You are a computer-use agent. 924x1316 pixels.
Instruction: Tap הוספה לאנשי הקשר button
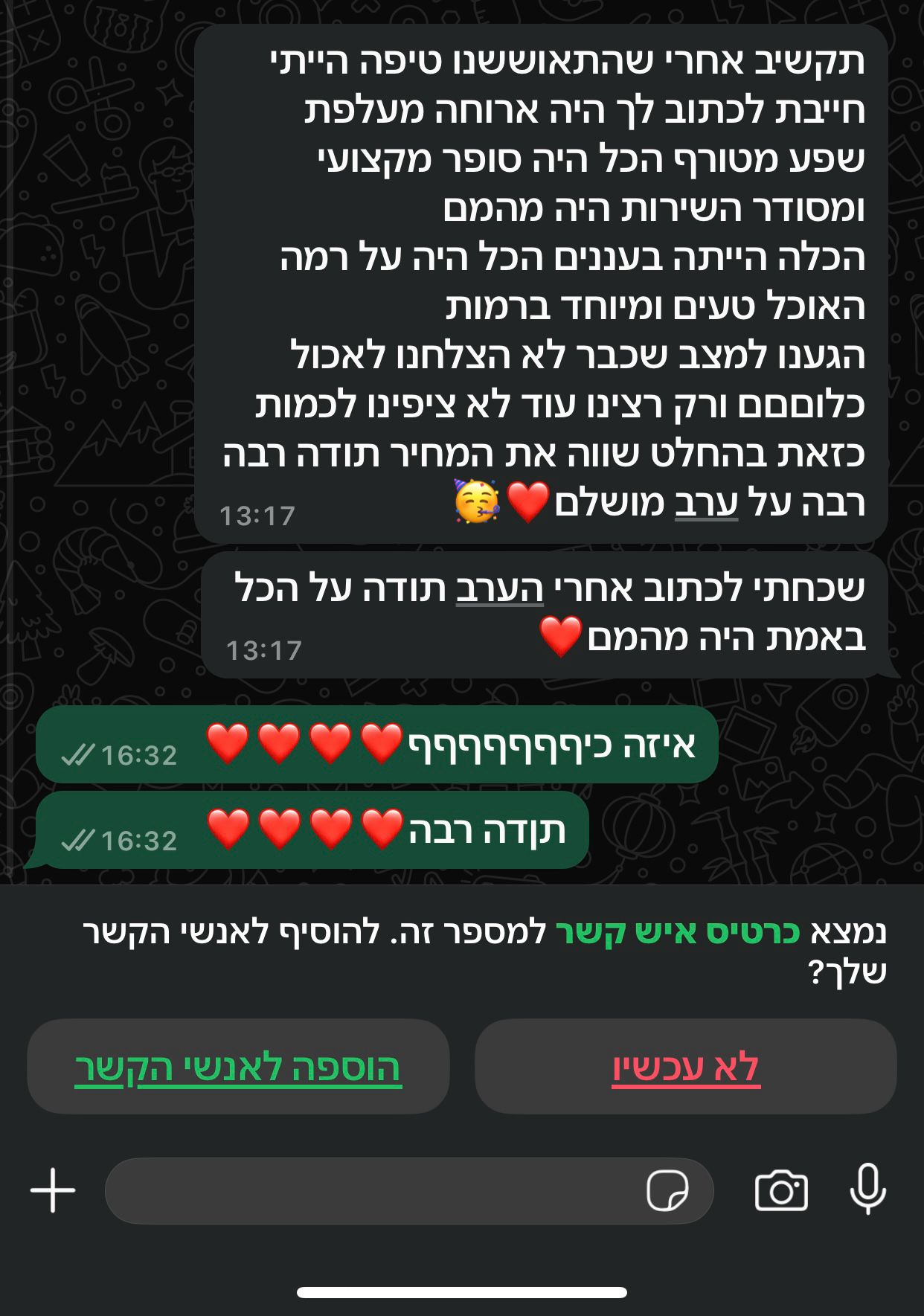tap(238, 1067)
